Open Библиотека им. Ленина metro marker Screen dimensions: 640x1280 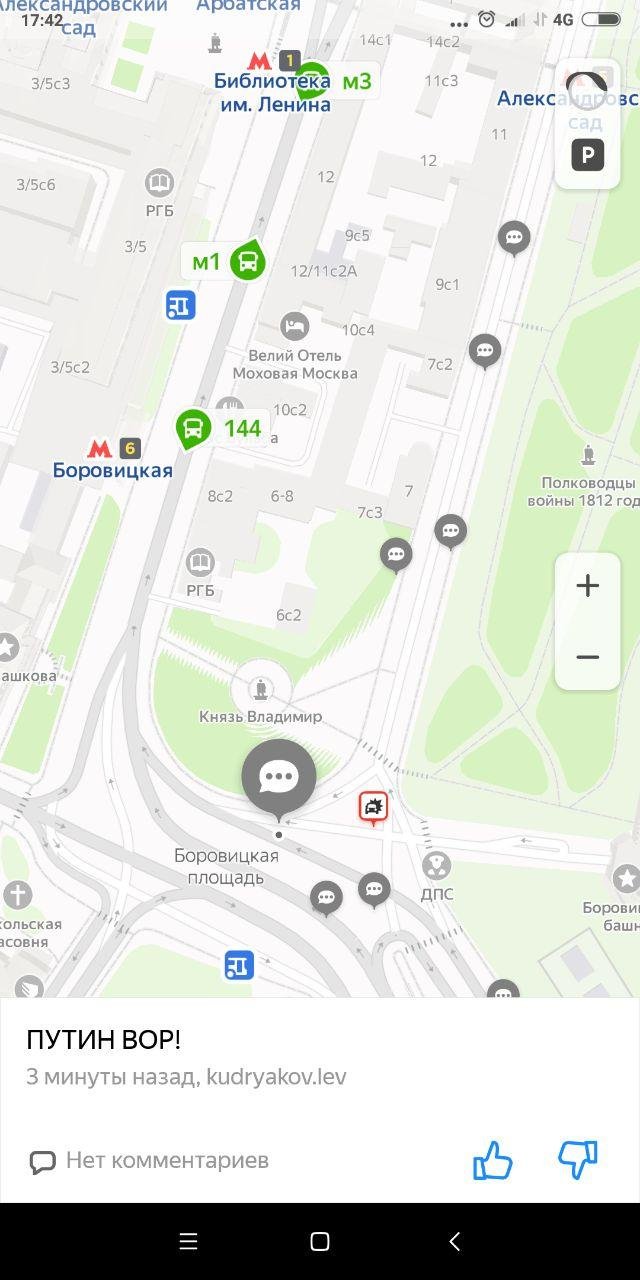[x=260, y=61]
